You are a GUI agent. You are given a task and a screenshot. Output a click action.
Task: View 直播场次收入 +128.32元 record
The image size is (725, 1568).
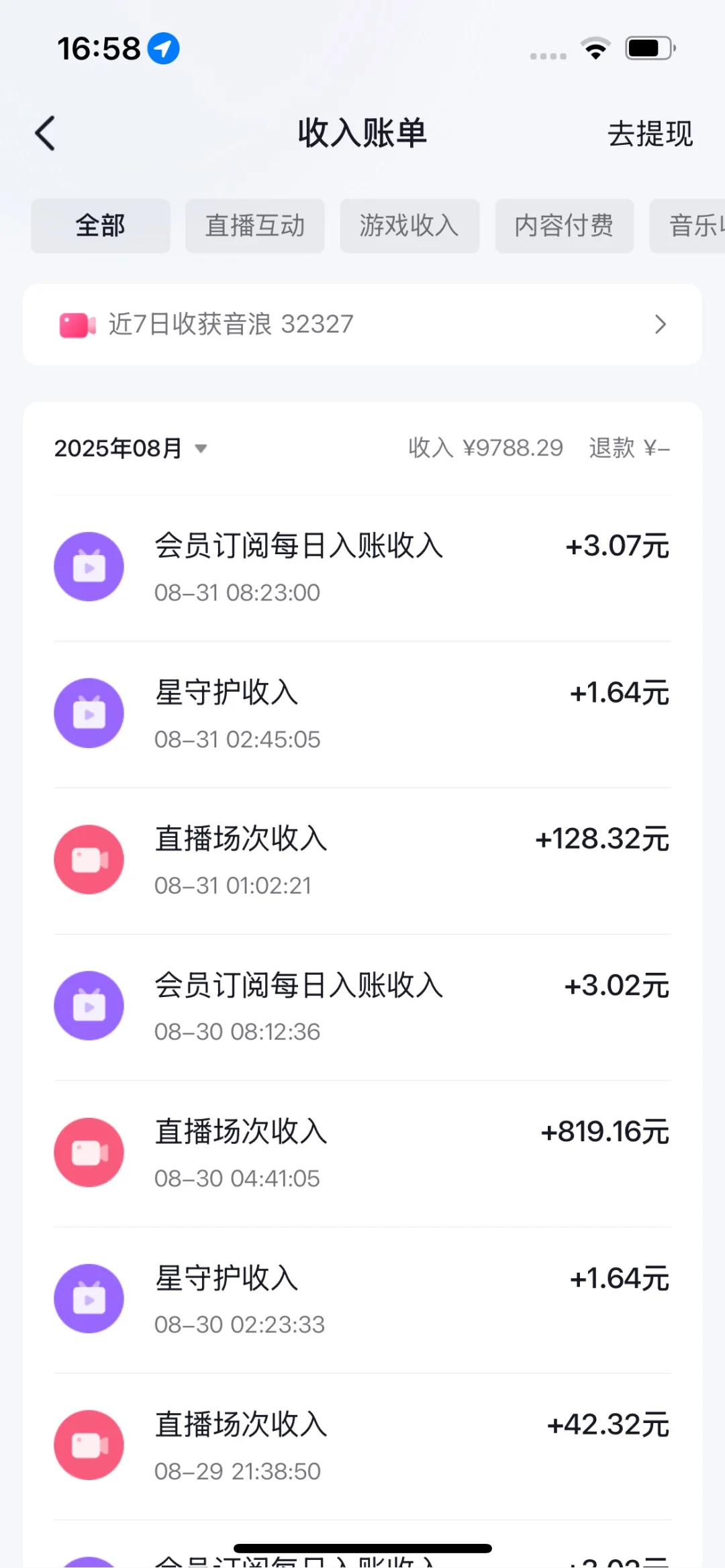(x=362, y=860)
